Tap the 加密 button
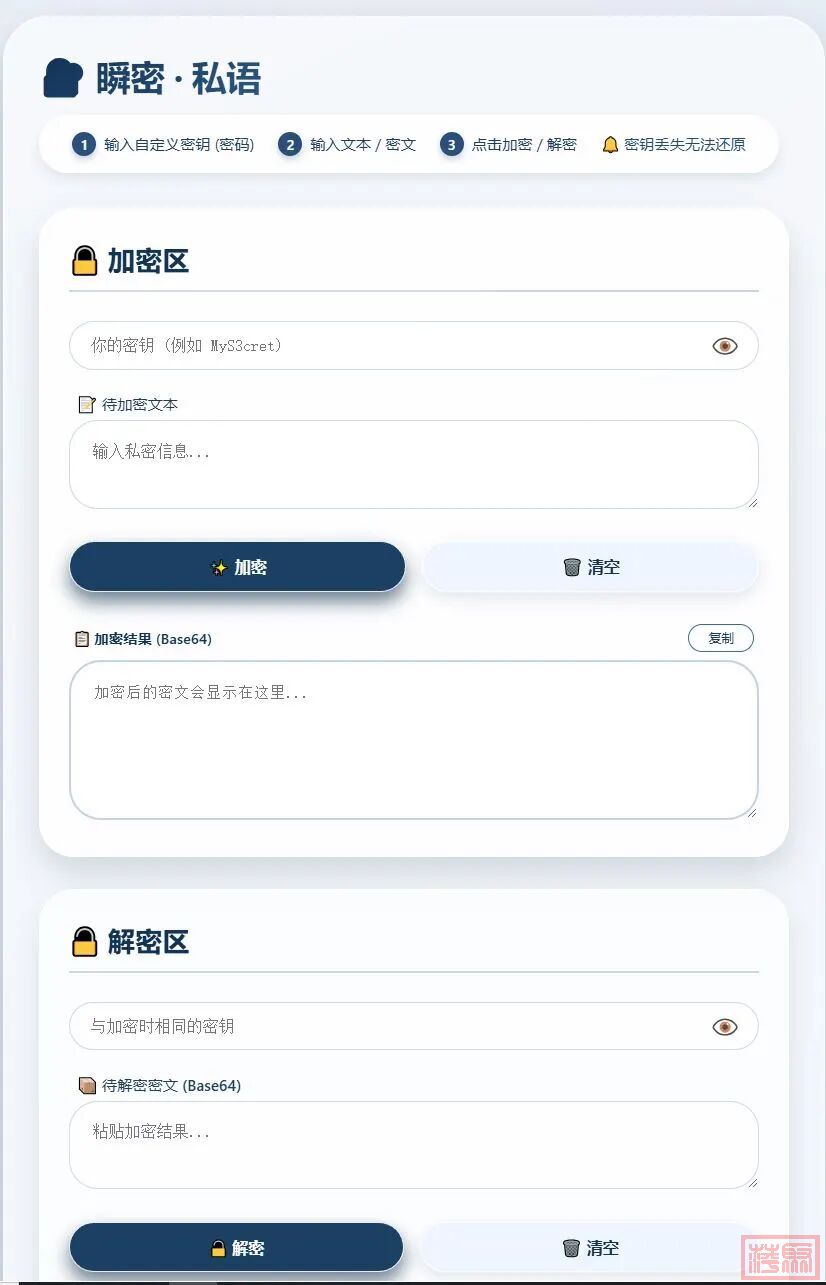826x1285 pixels. 237,567
